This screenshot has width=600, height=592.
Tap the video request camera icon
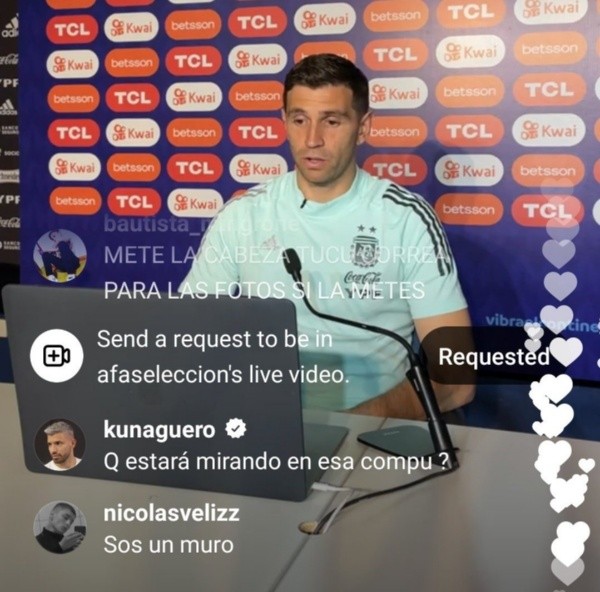pos(56,355)
